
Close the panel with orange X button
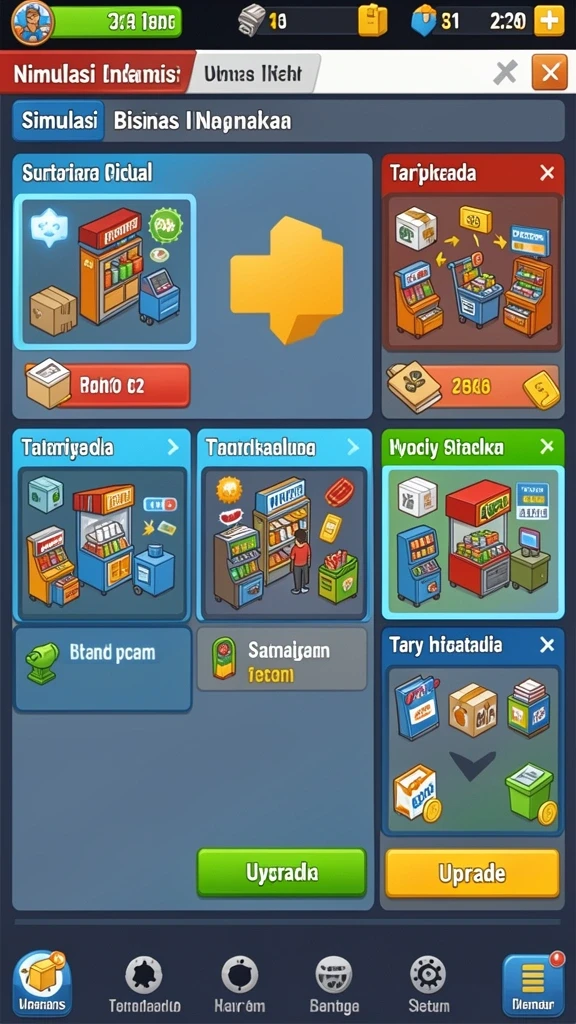(549, 72)
